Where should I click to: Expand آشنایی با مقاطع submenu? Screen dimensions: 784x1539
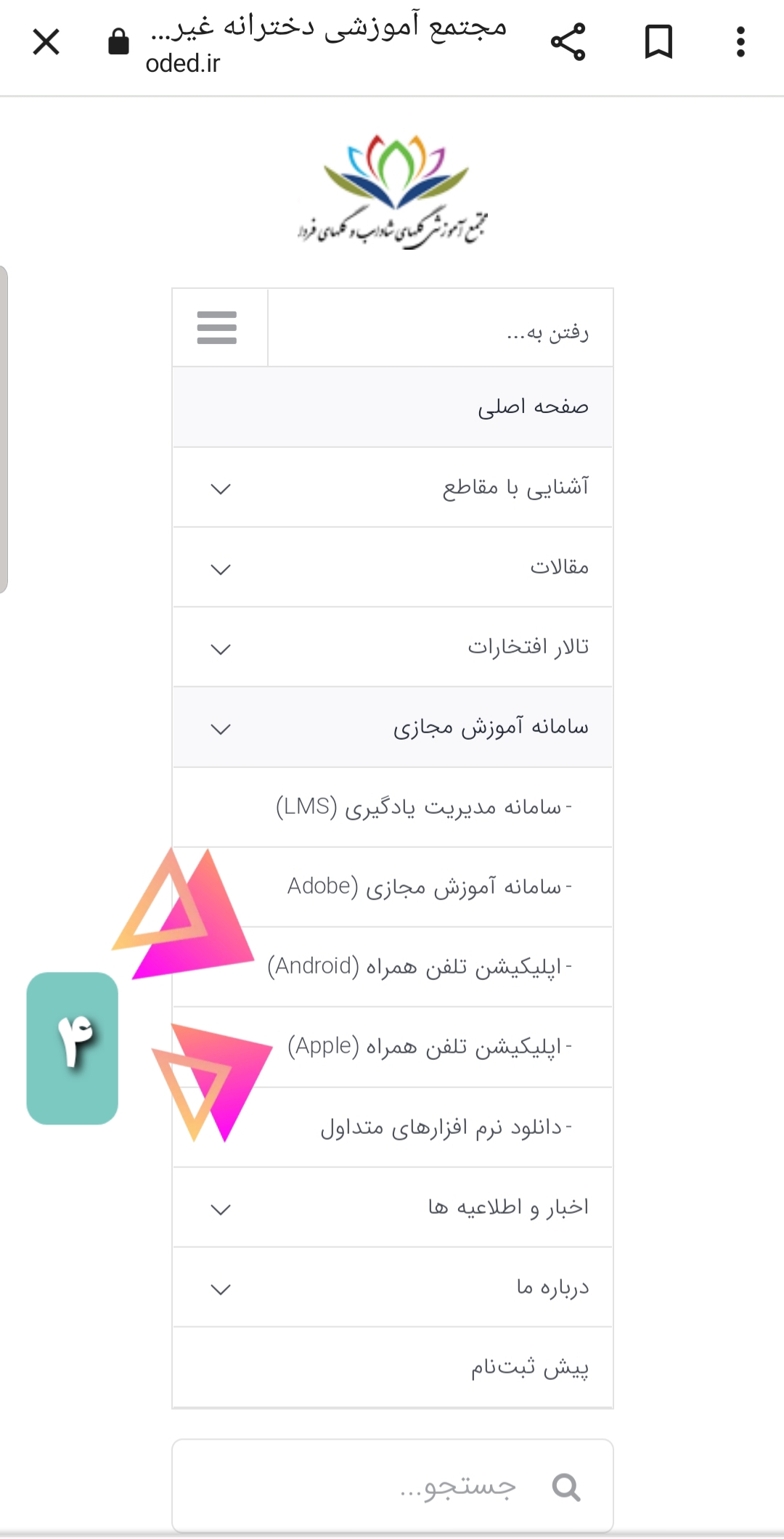(221, 489)
